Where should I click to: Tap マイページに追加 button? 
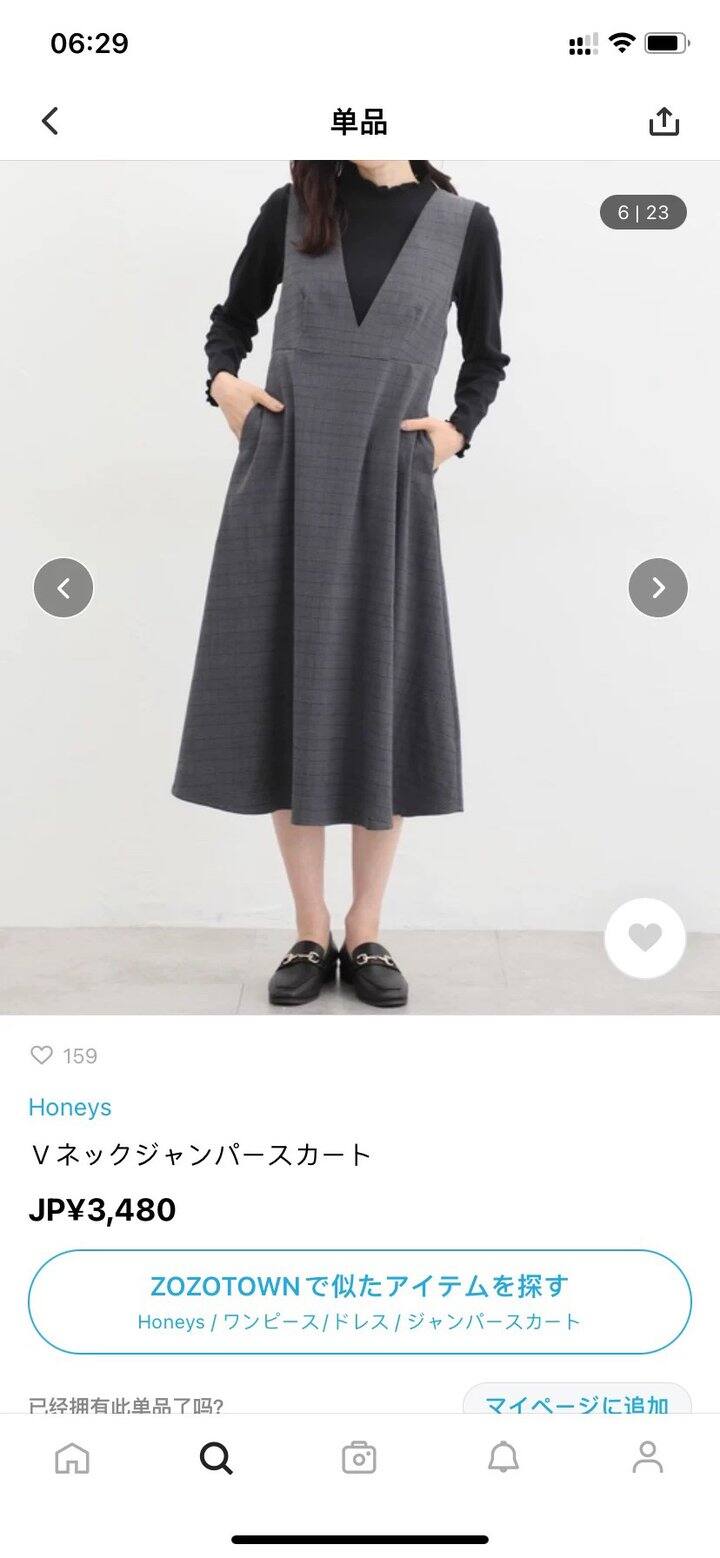point(577,1403)
